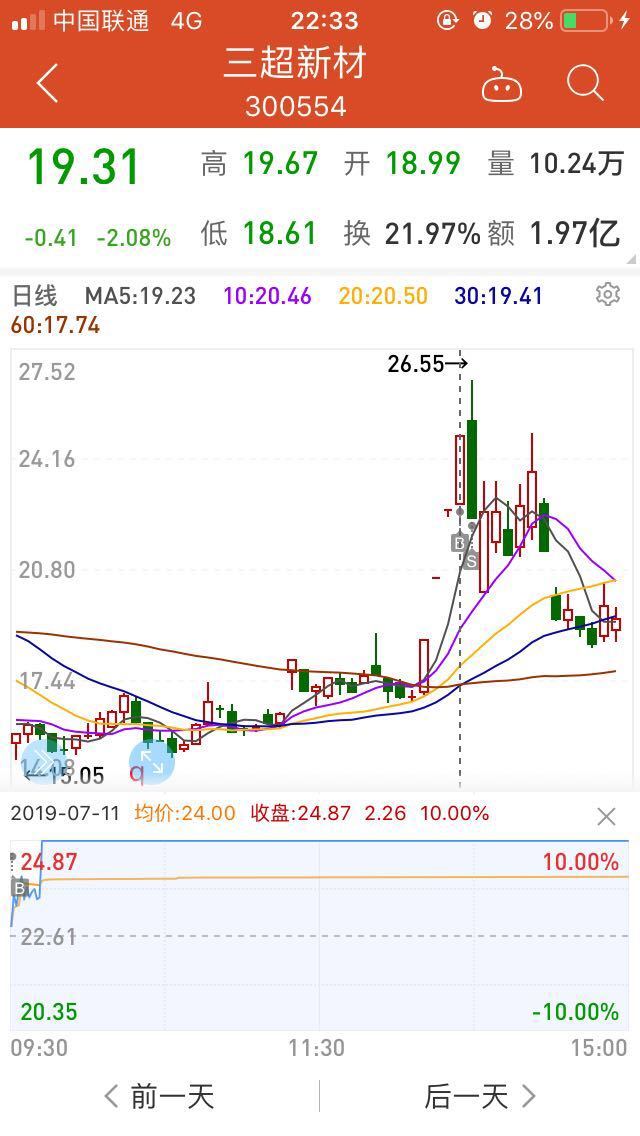Go to next day with 后一天
This screenshot has height=1136, width=640.
coord(481,1095)
